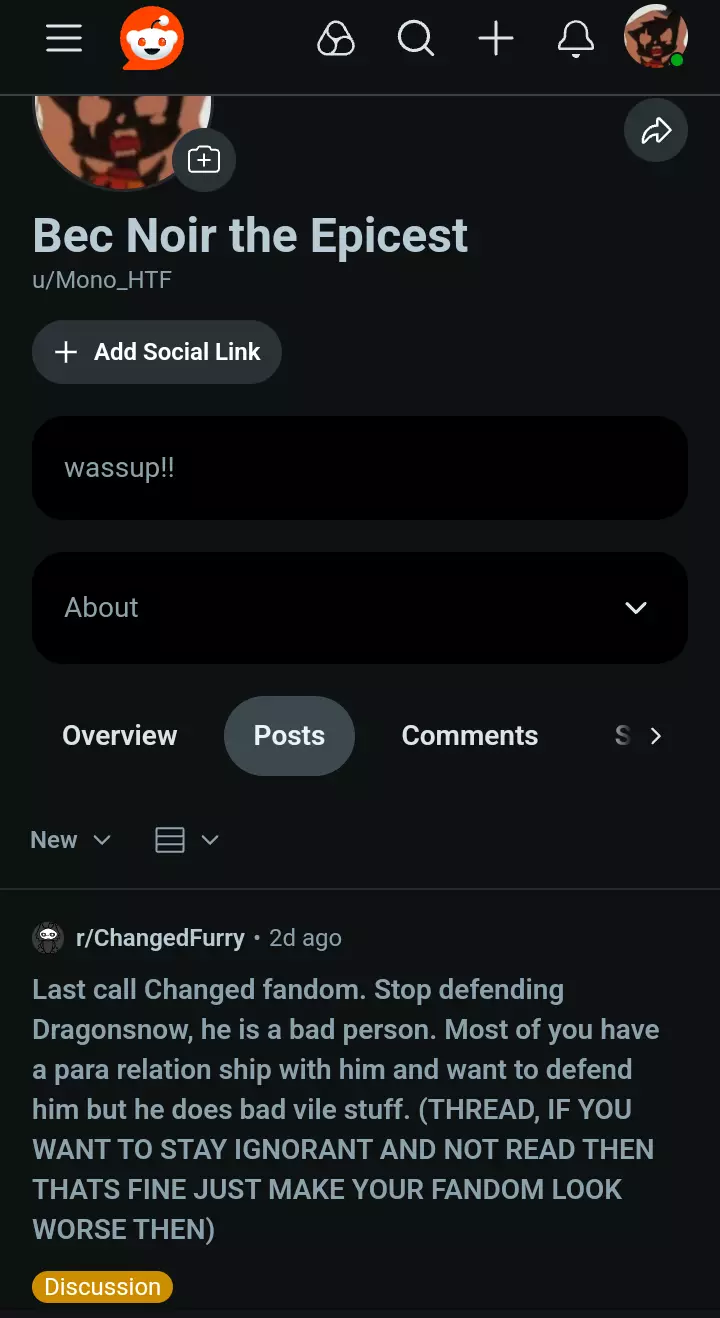Select the Posts tab
The image size is (720, 1318).
289,736
